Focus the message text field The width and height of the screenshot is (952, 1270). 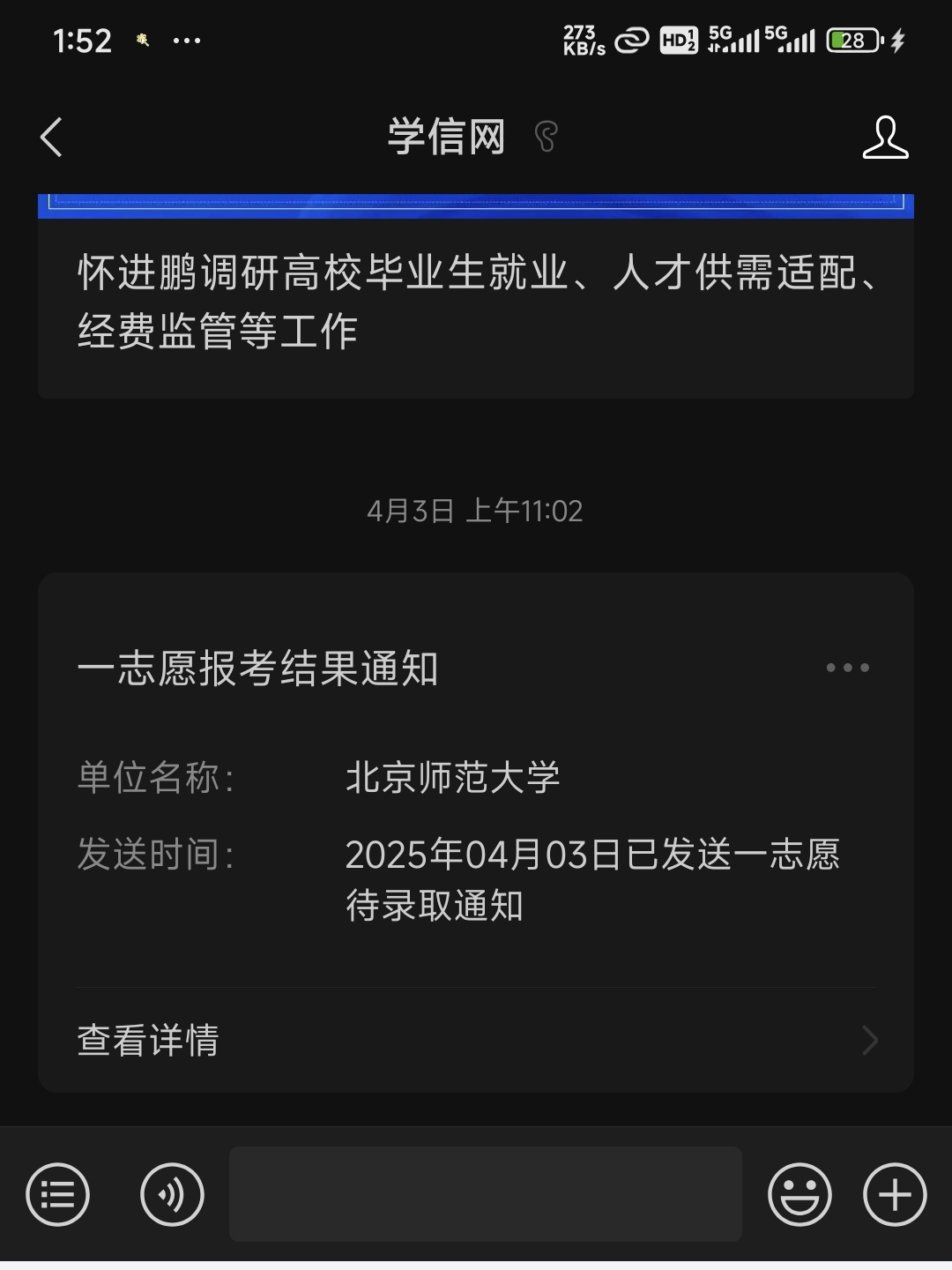485,1194
